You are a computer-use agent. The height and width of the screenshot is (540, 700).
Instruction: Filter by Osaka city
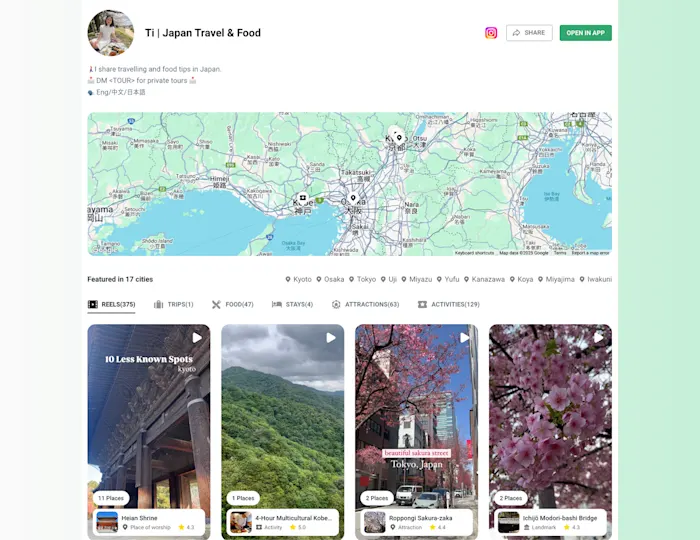click(330, 279)
